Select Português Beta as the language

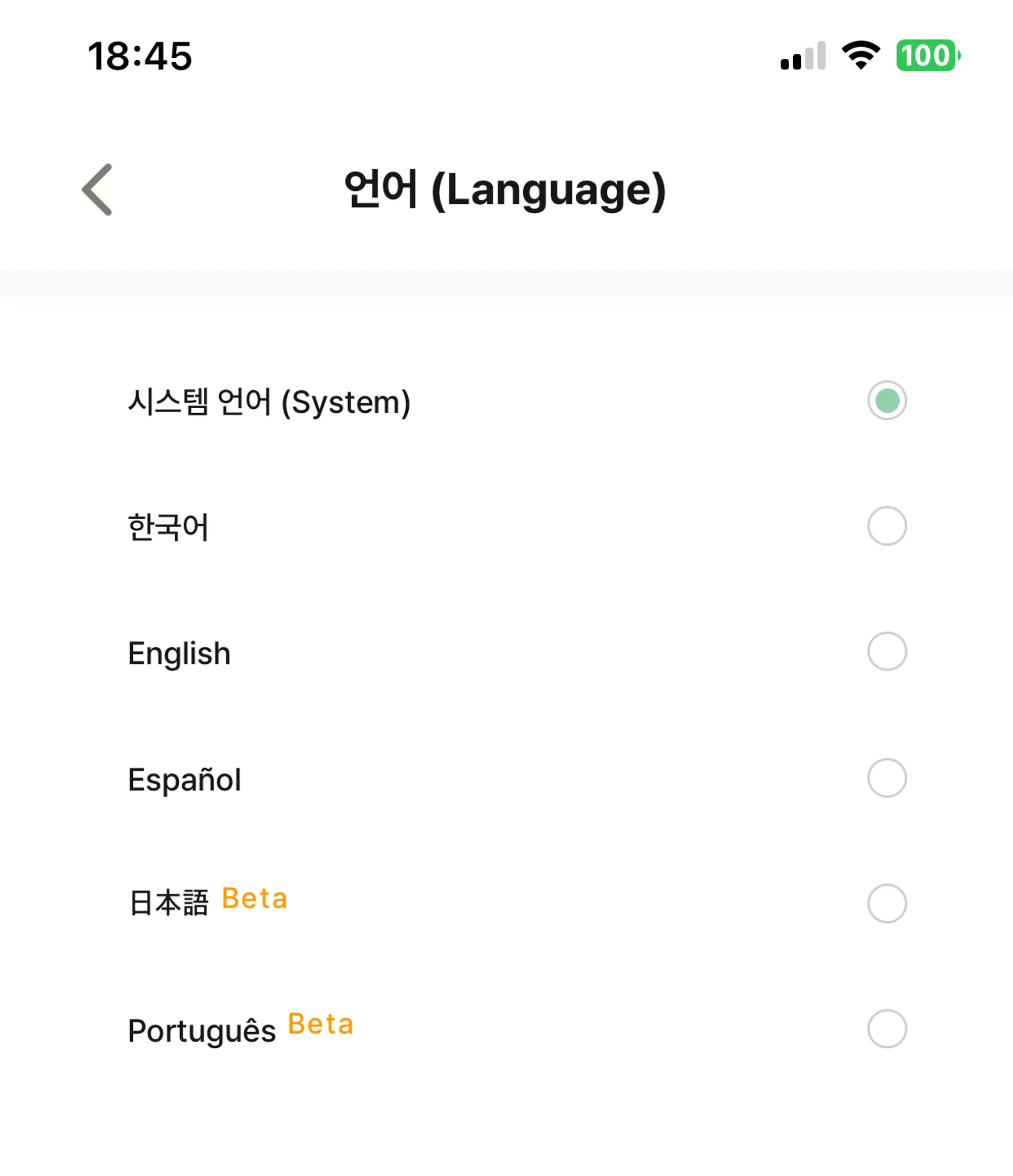click(x=886, y=1029)
